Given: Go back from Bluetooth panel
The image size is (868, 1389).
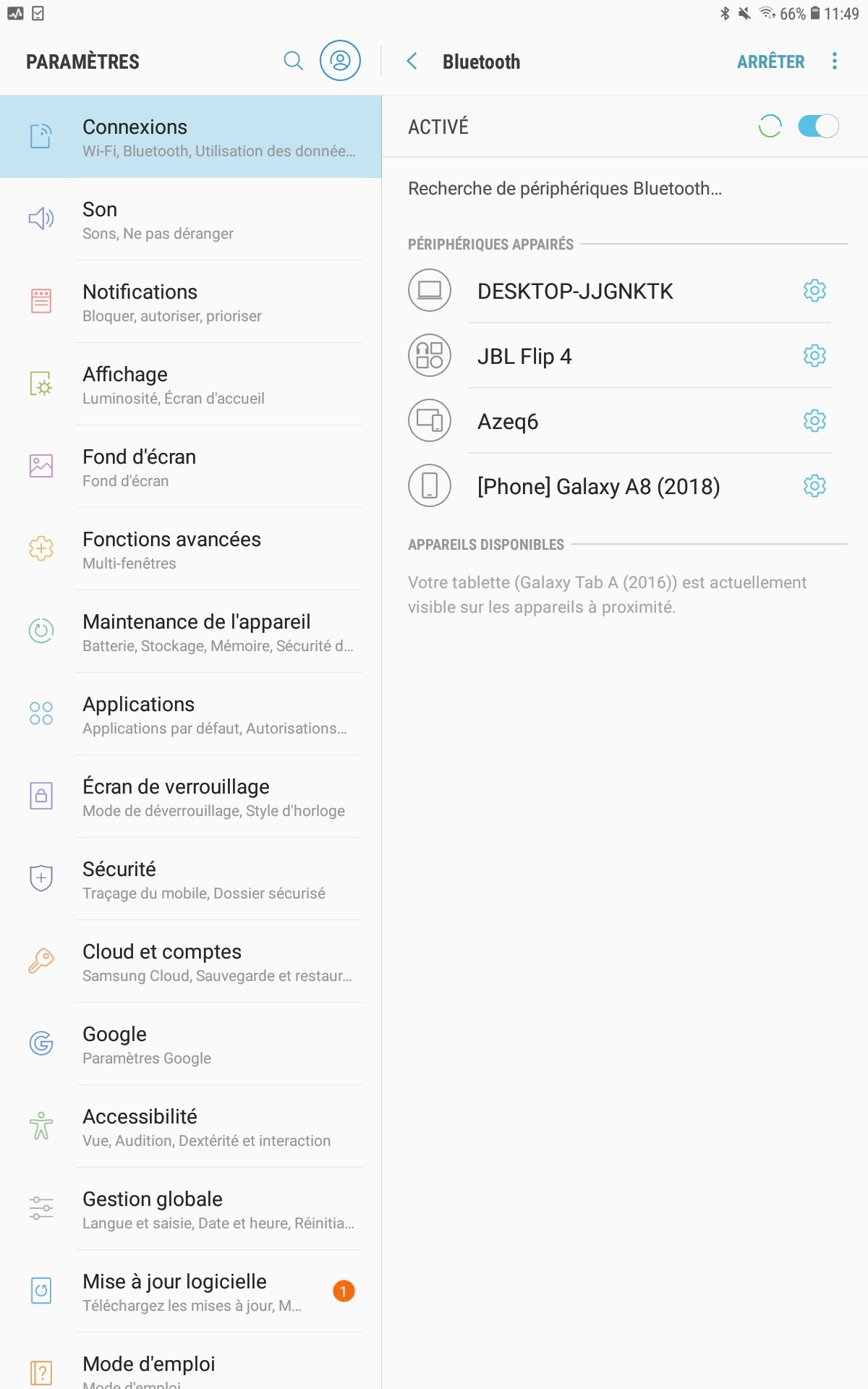Looking at the screenshot, I should [x=412, y=61].
